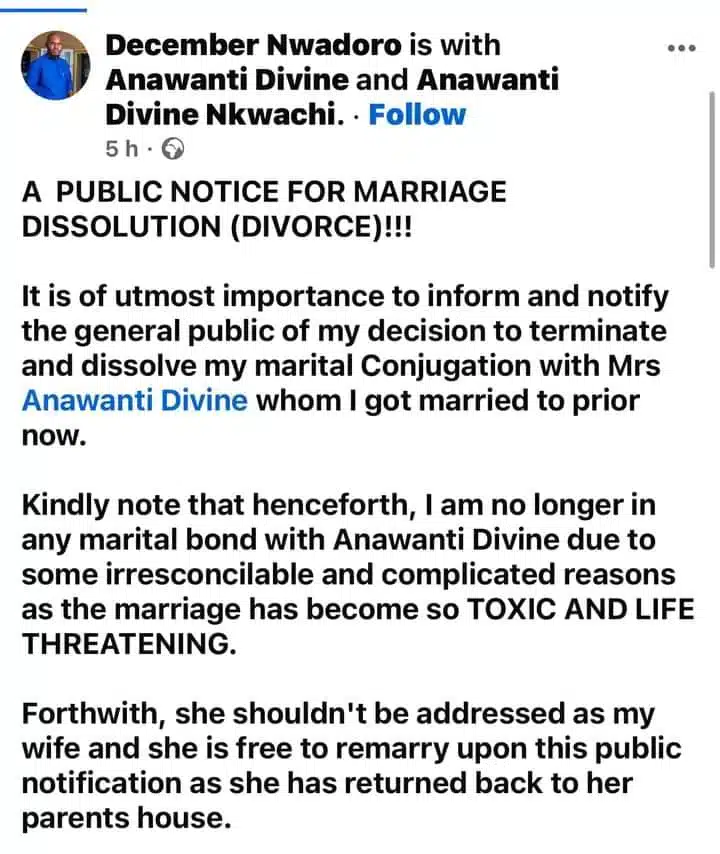The image size is (720, 854).
Task: Tap the blue Anawanti Divine mention in post text
Action: point(134,402)
